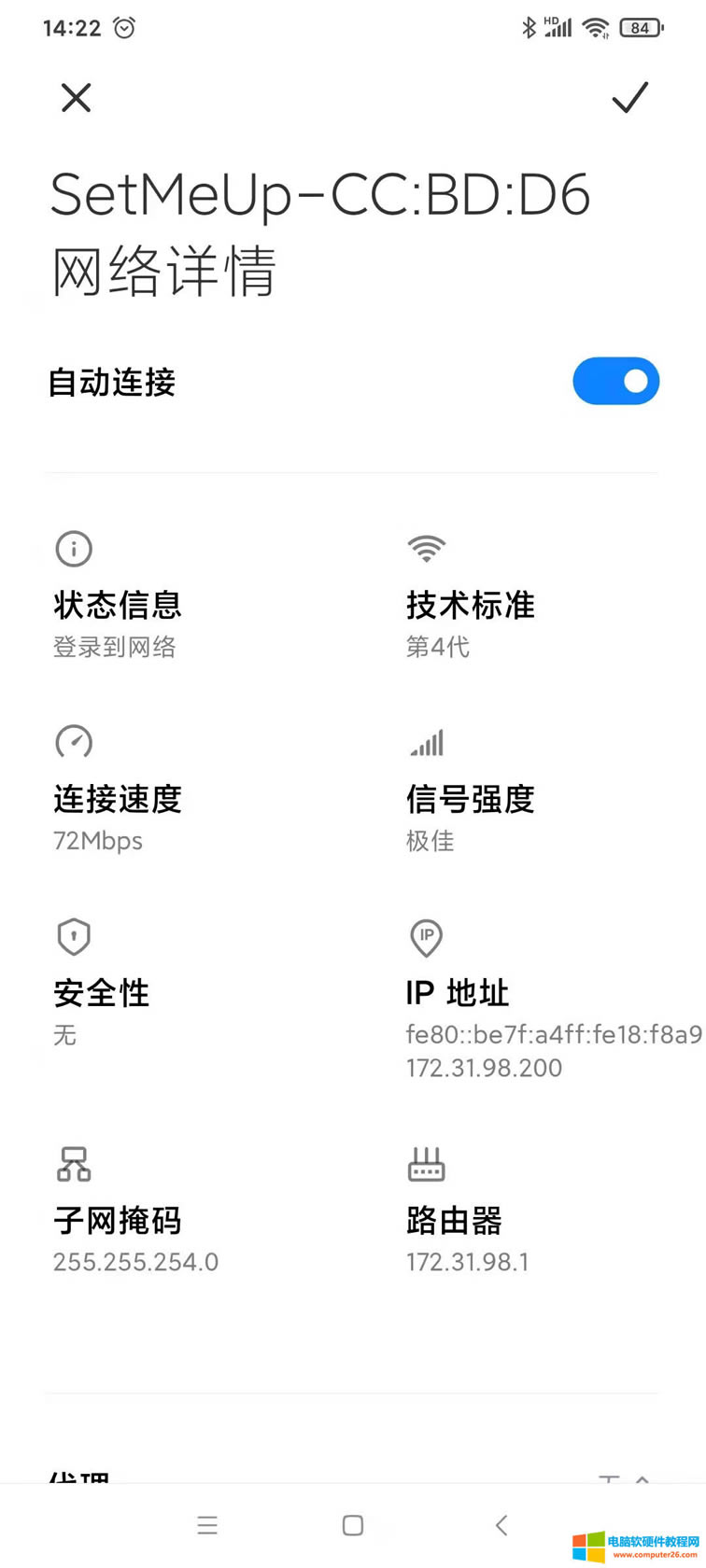706x1568 pixels.
Task: Open recent apps from navigation bar
Action: pos(207,1525)
